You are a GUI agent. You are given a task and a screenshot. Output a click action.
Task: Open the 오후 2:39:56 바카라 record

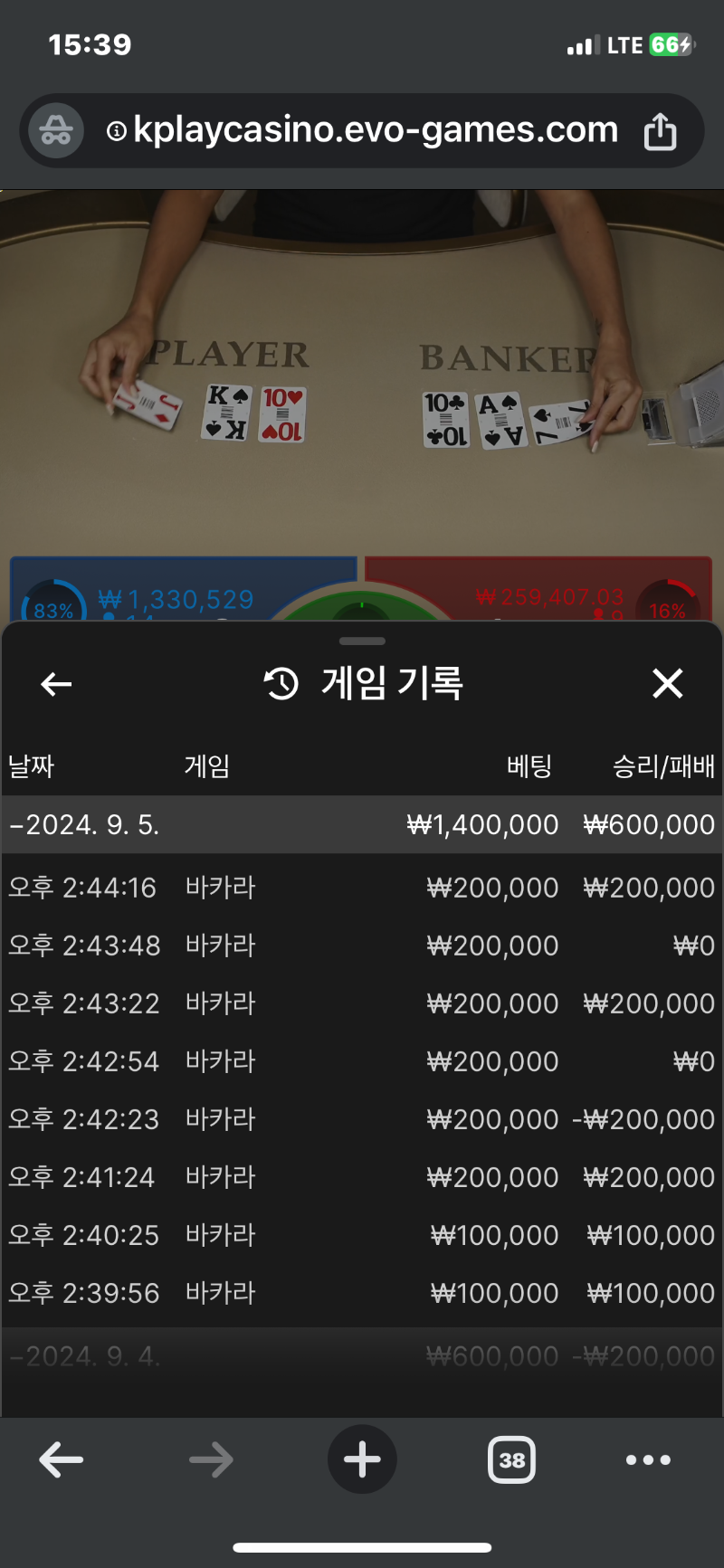362,1293
